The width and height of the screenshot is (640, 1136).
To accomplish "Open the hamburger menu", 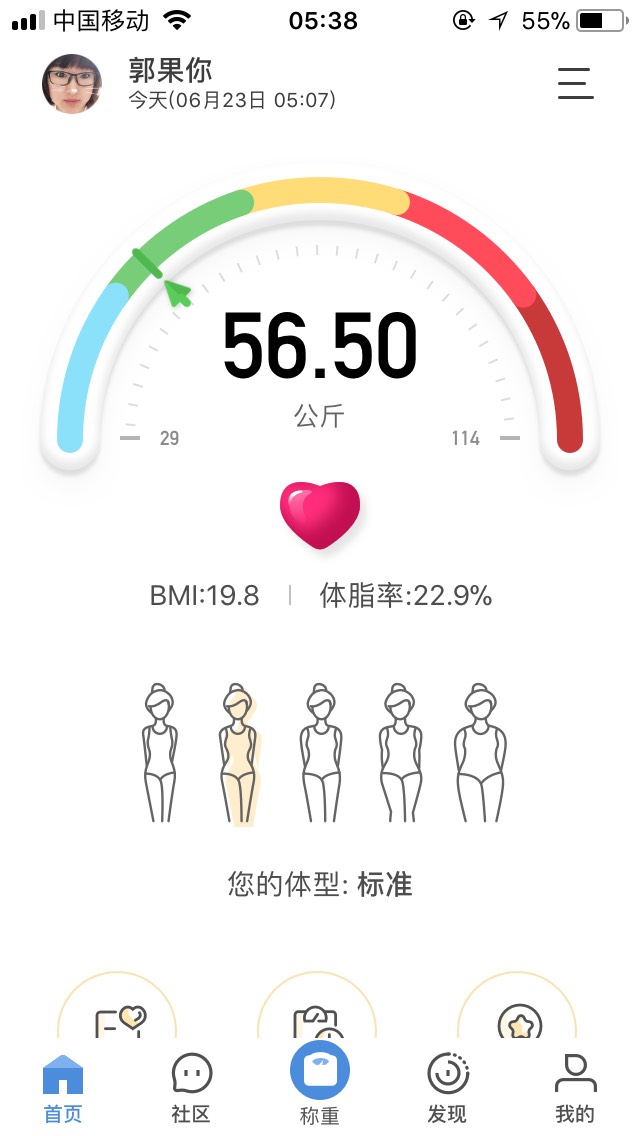I will (575, 83).
